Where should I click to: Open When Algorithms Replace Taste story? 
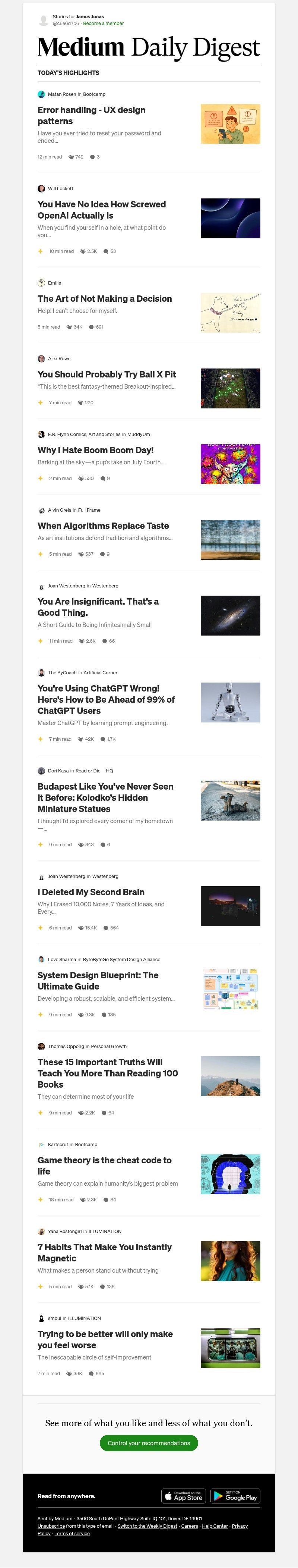[x=104, y=526]
